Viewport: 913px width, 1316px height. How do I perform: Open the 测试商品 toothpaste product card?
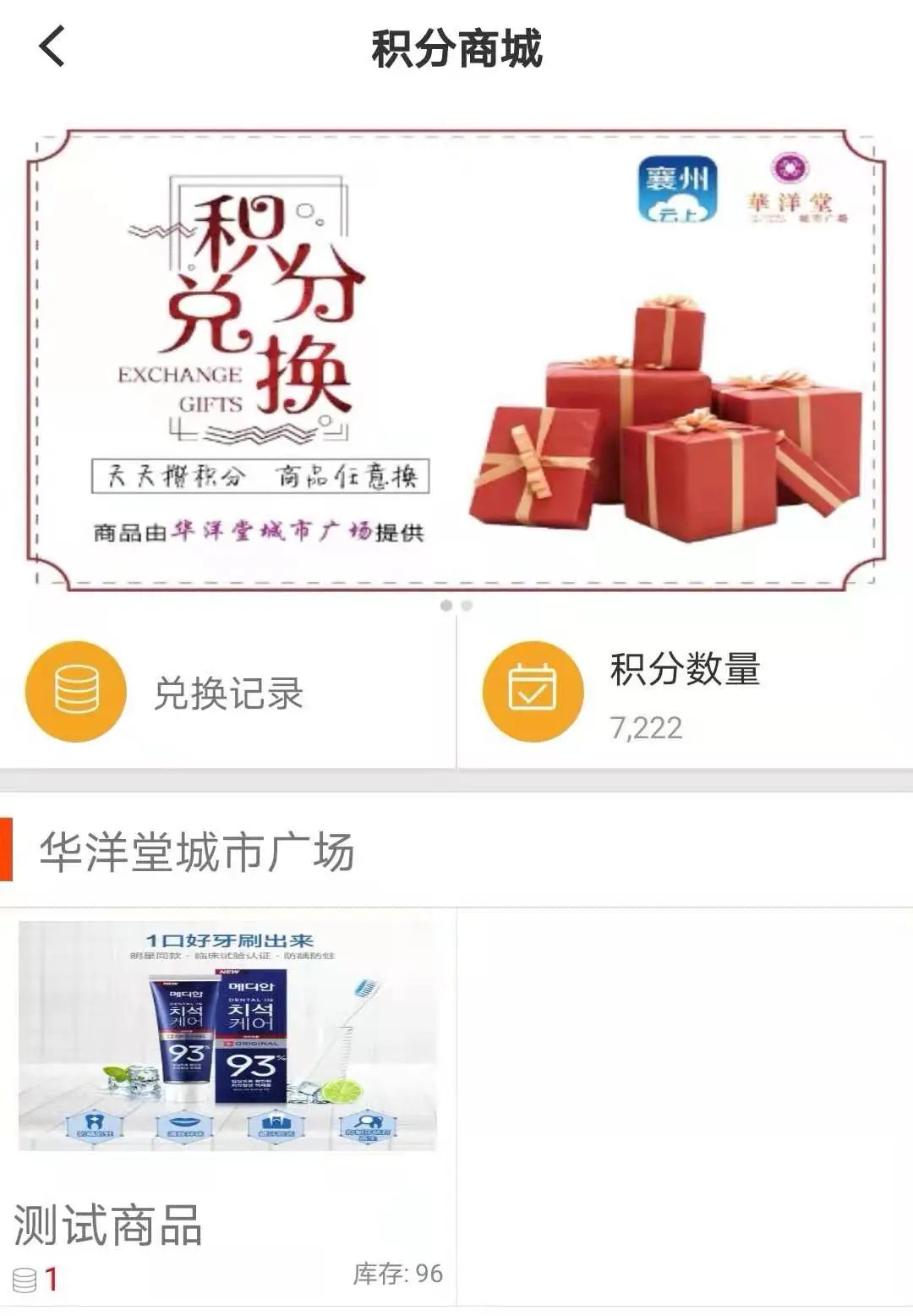click(228, 1107)
